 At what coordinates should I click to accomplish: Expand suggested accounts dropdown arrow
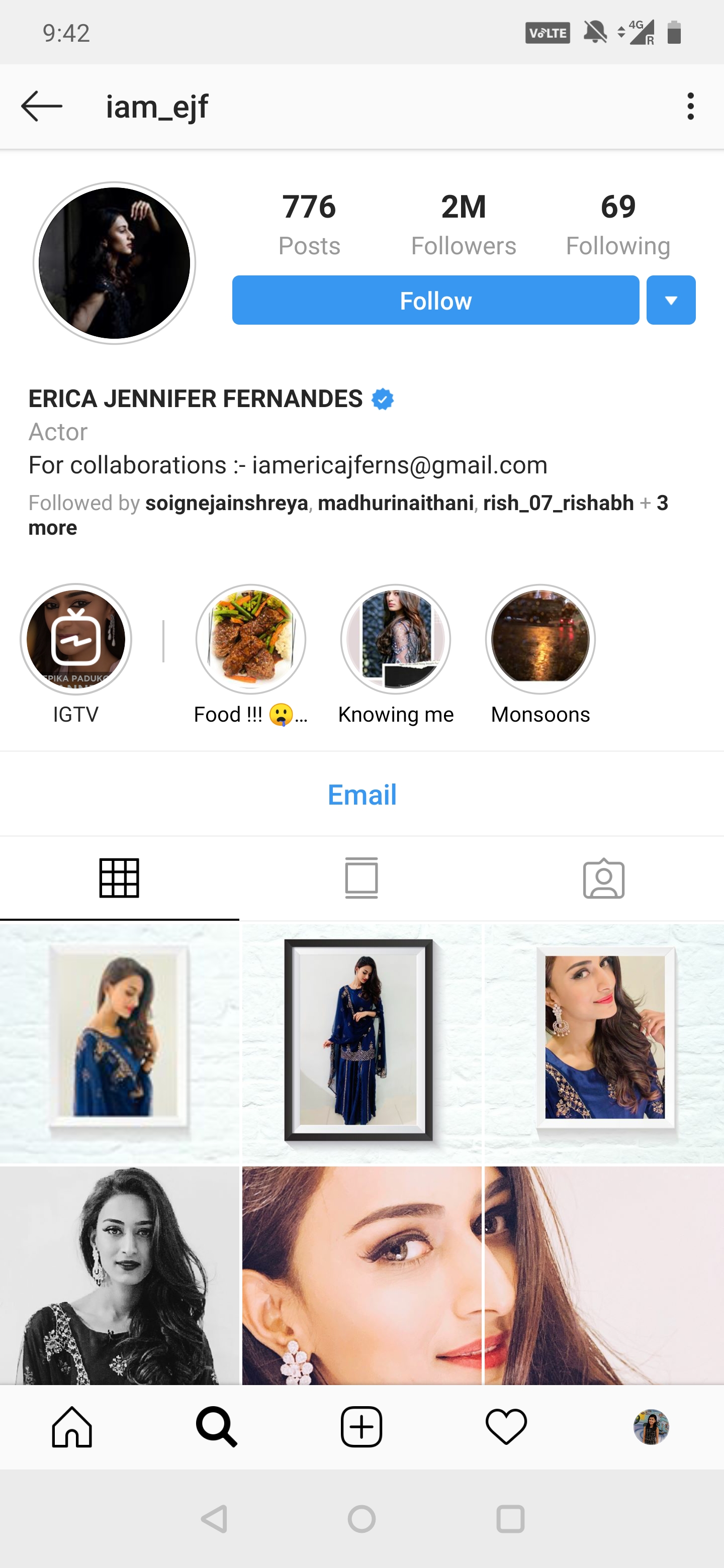tap(671, 300)
